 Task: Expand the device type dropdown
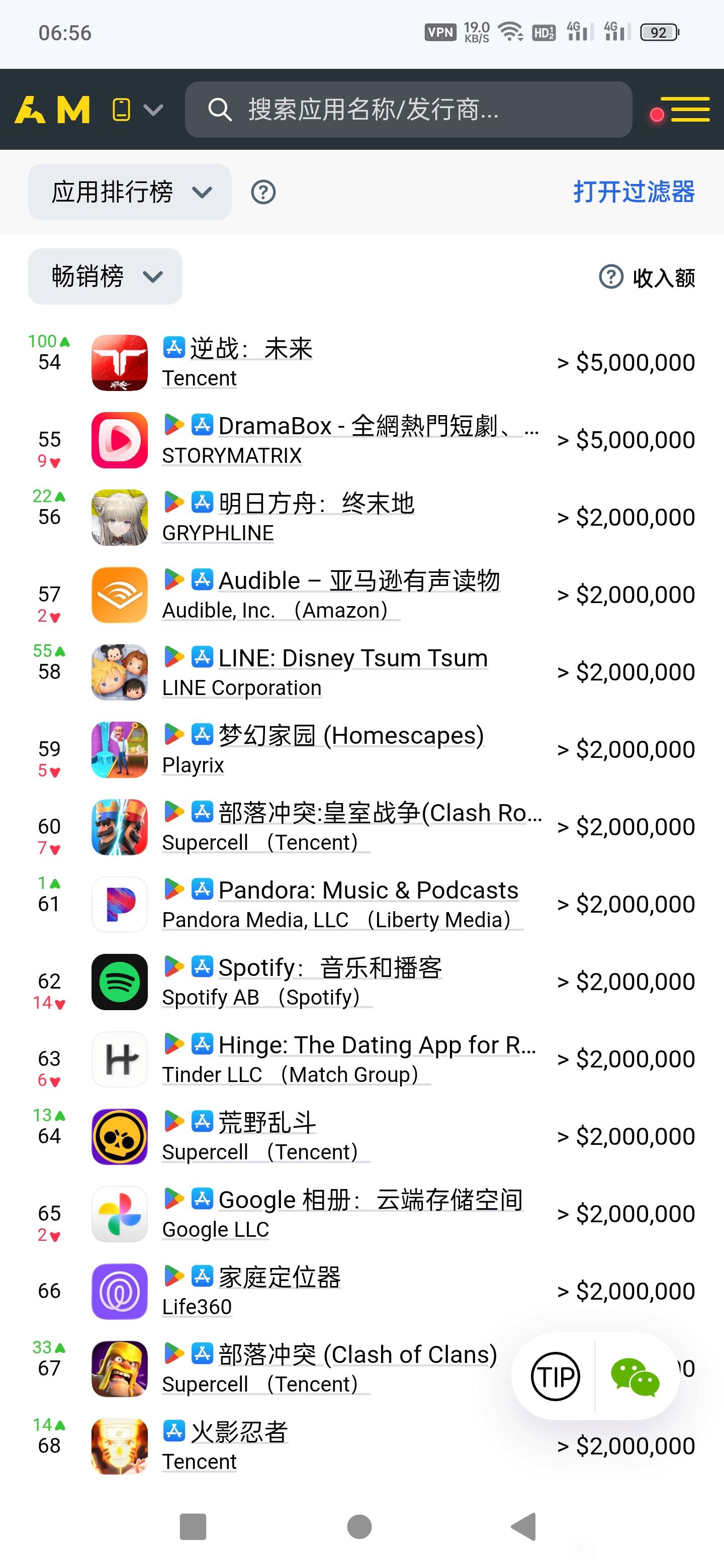pos(138,110)
